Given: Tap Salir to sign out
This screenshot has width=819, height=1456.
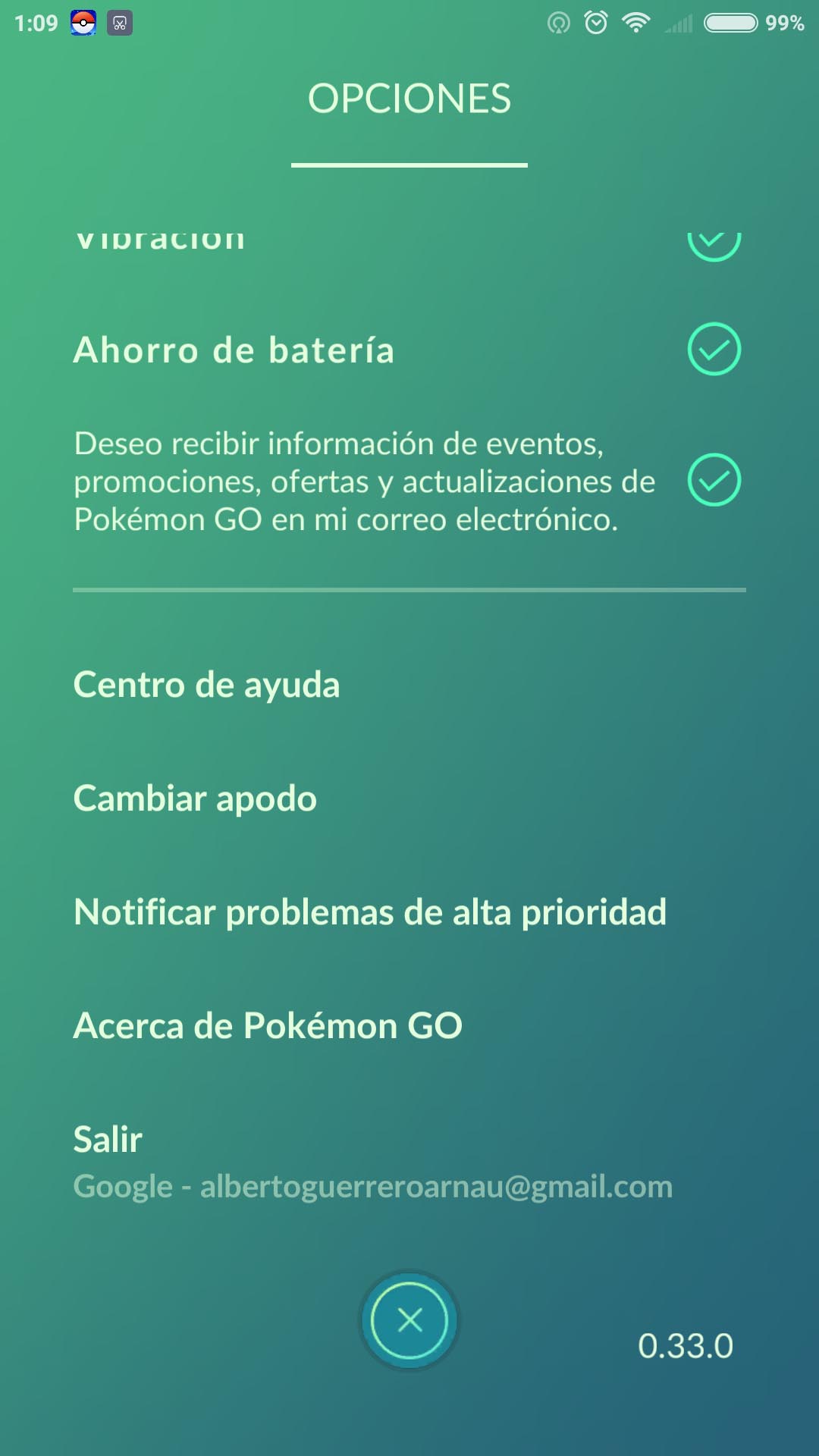Looking at the screenshot, I should tap(108, 1139).
